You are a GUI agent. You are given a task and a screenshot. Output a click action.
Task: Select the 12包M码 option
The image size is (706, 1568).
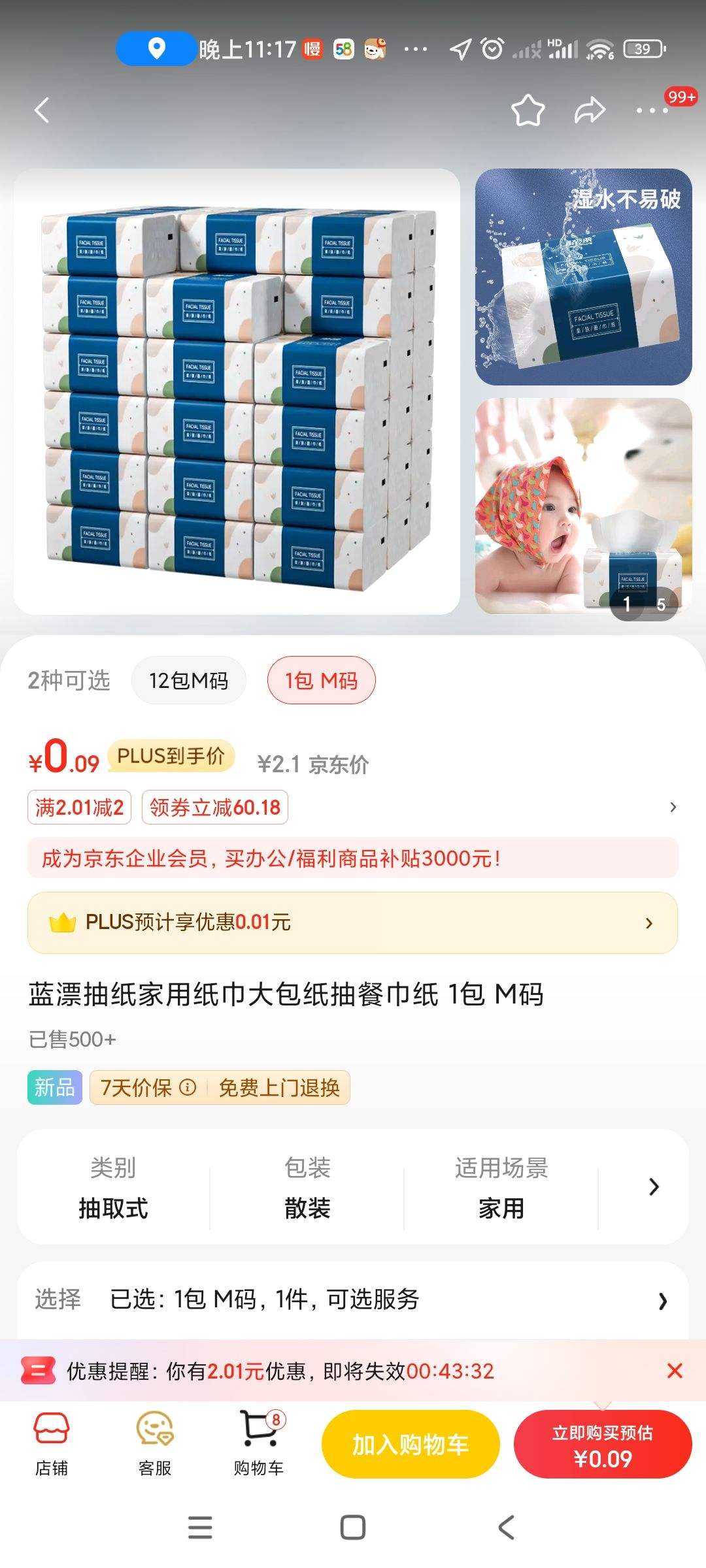pyautogui.click(x=188, y=680)
